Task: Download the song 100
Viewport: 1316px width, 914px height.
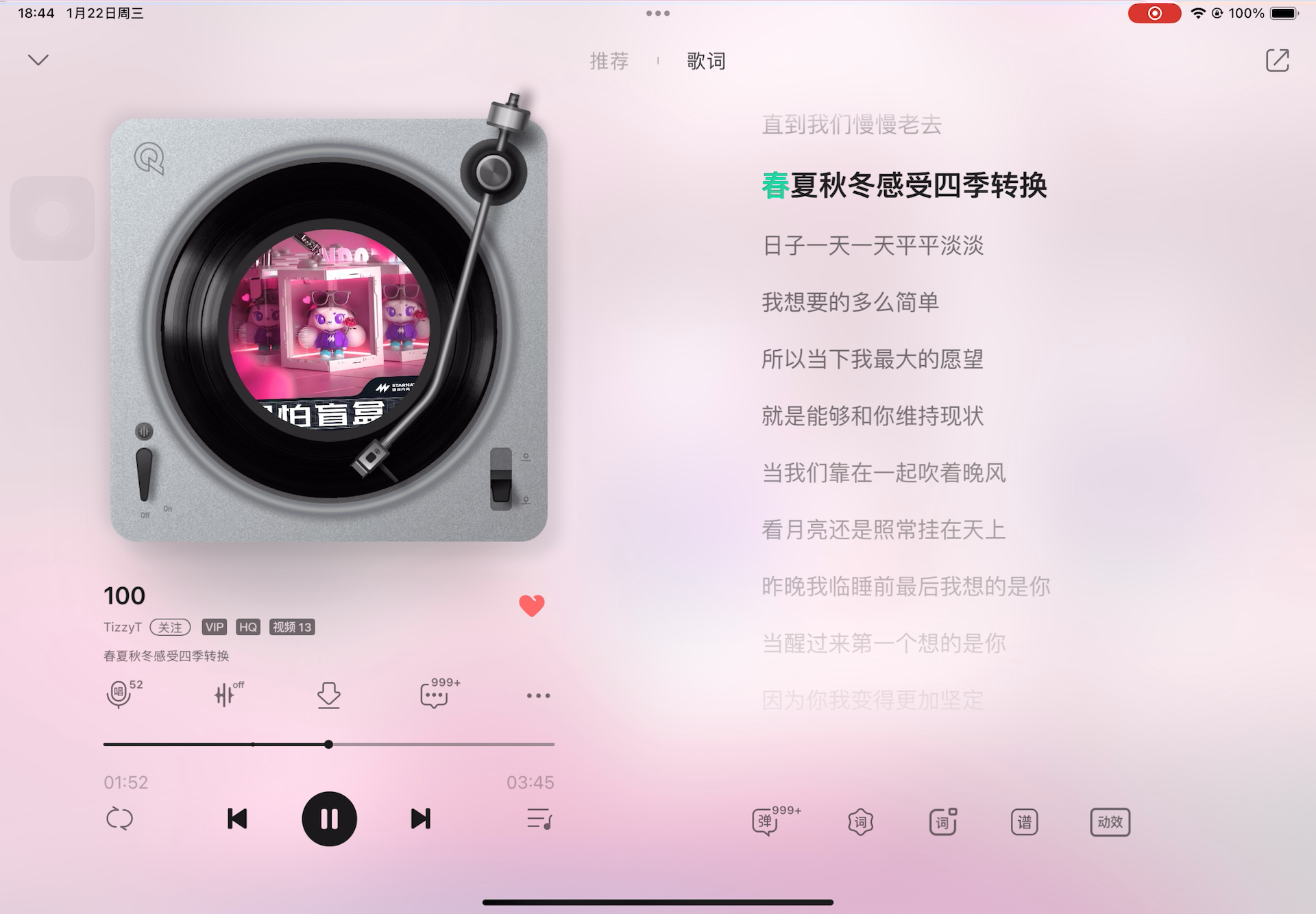Action: [329, 695]
